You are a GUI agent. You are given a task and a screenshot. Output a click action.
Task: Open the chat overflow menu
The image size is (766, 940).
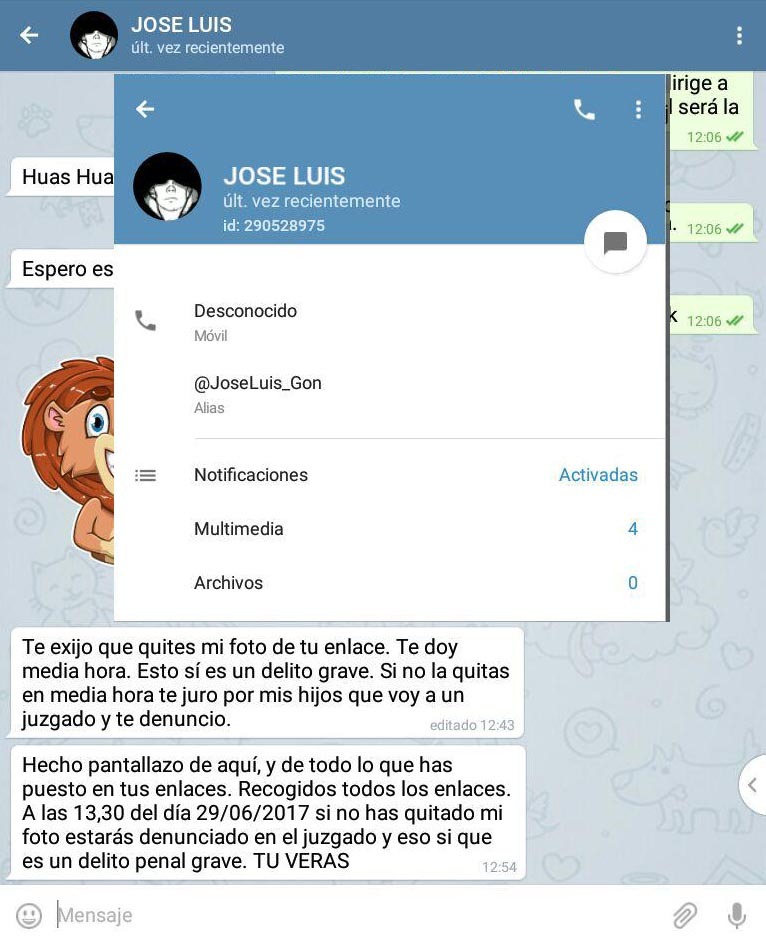pos(739,36)
